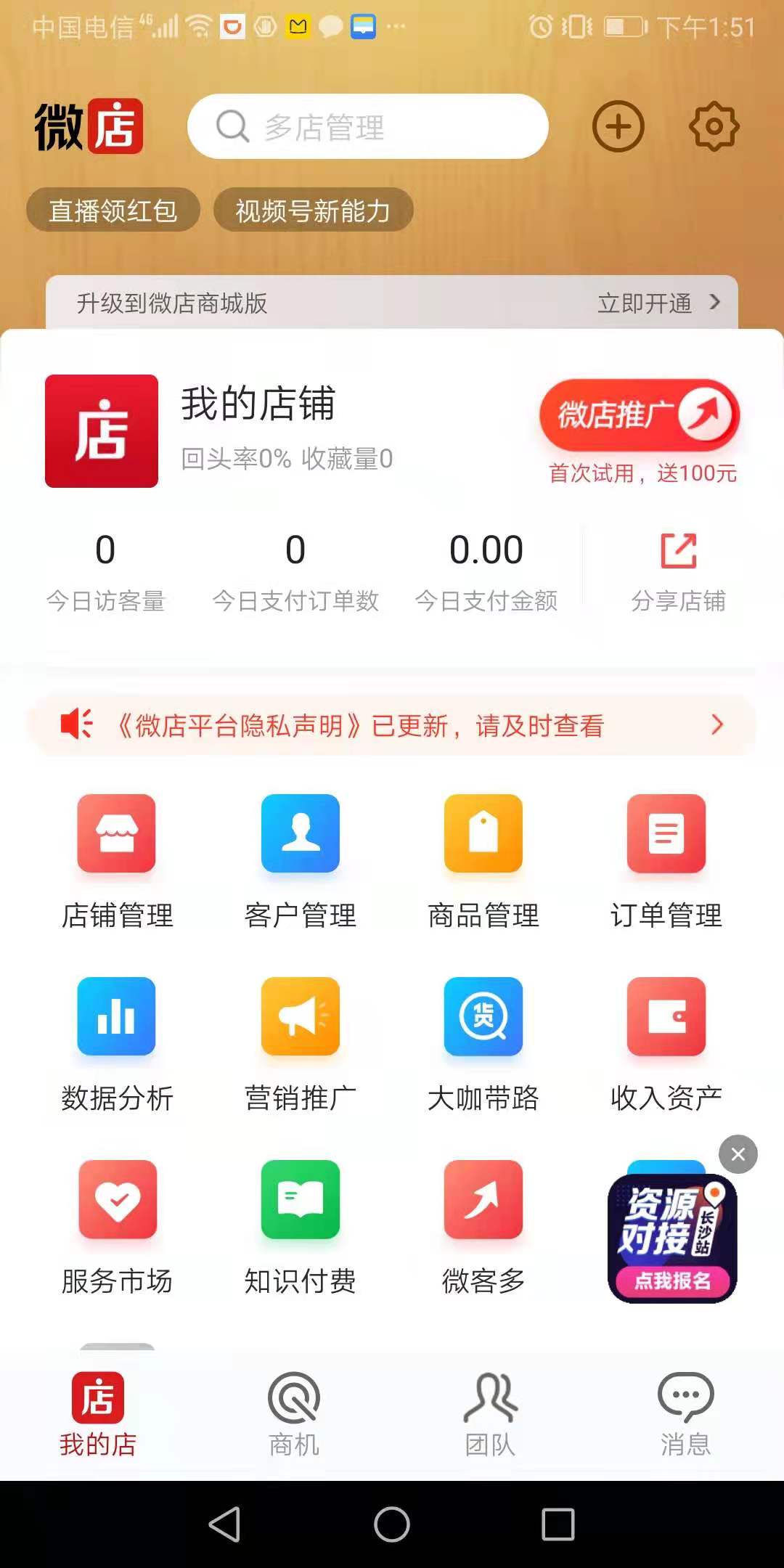784x1568 pixels.
Task: Switch to the 消息 tab
Action: point(685,1413)
